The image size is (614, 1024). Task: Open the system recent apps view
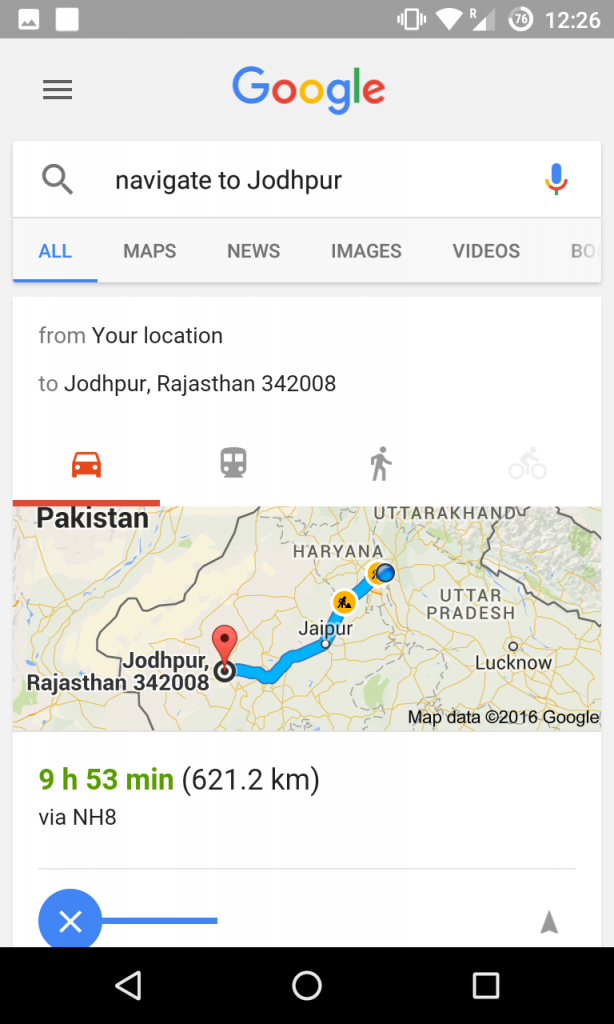tap(485, 986)
